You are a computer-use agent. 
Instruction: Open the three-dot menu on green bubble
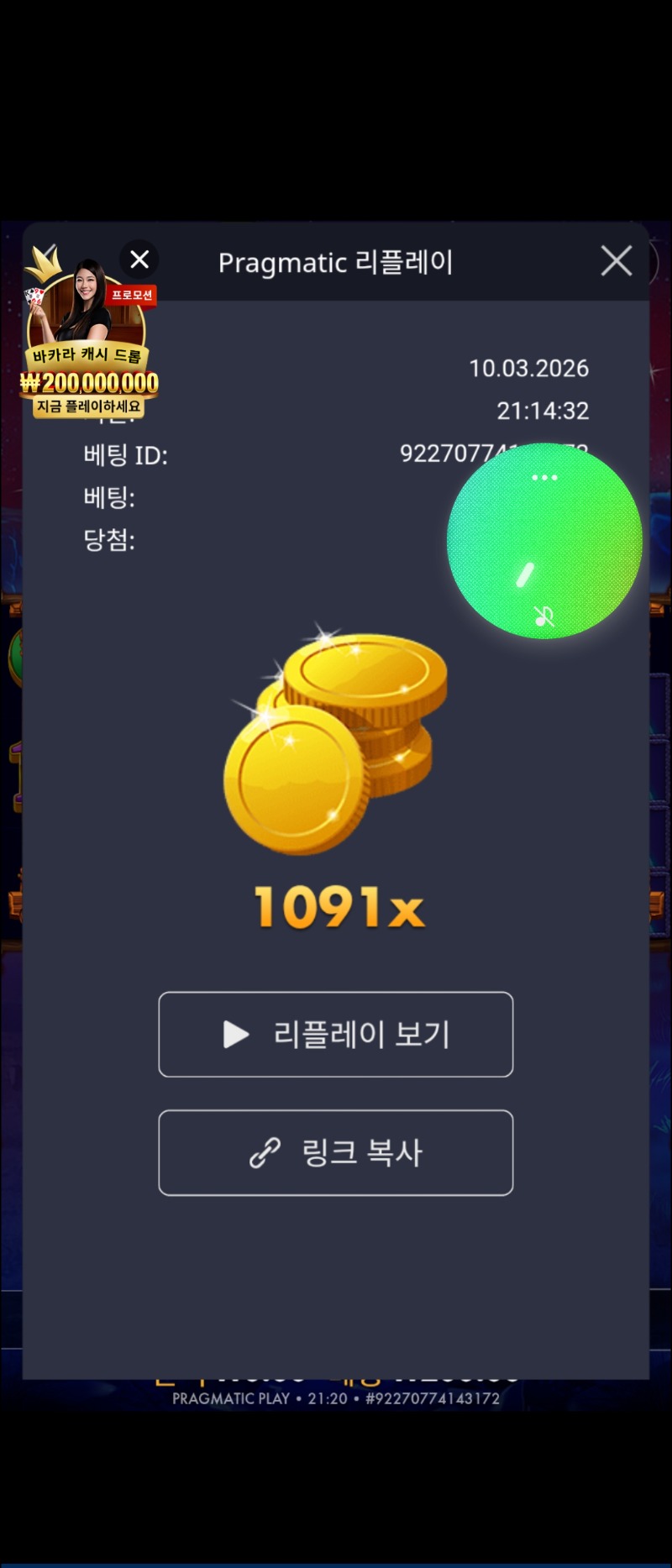tap(544, 477)
